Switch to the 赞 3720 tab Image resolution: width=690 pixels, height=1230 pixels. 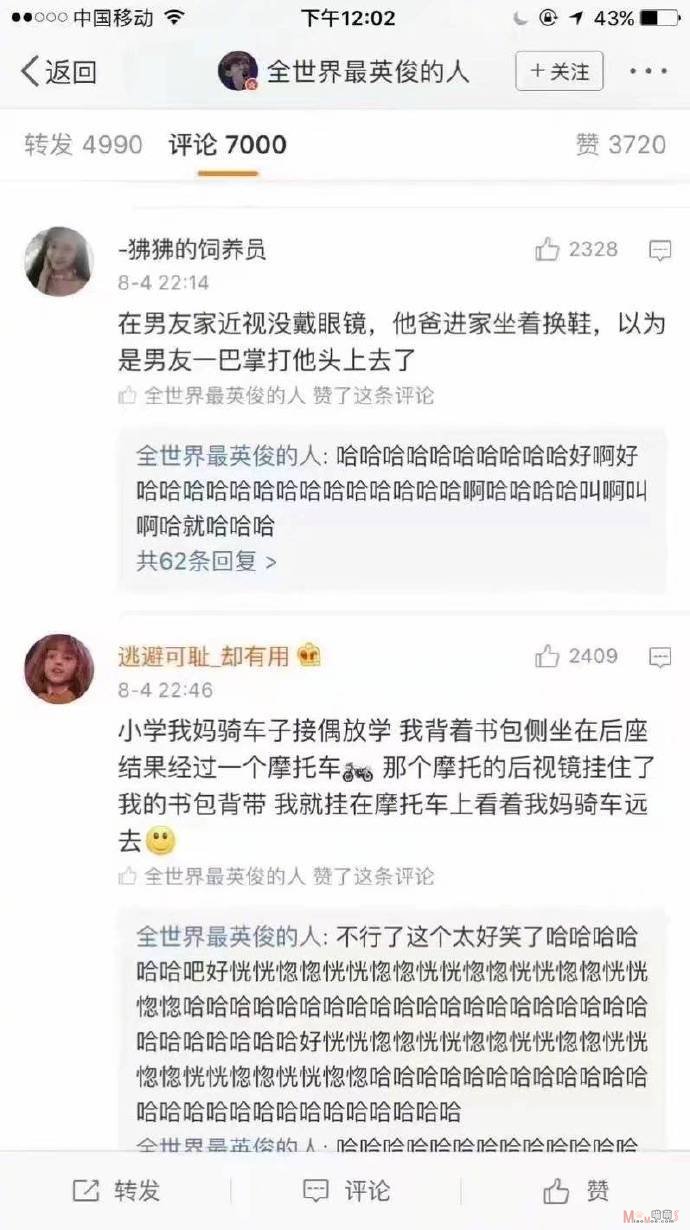pos(620,145)
